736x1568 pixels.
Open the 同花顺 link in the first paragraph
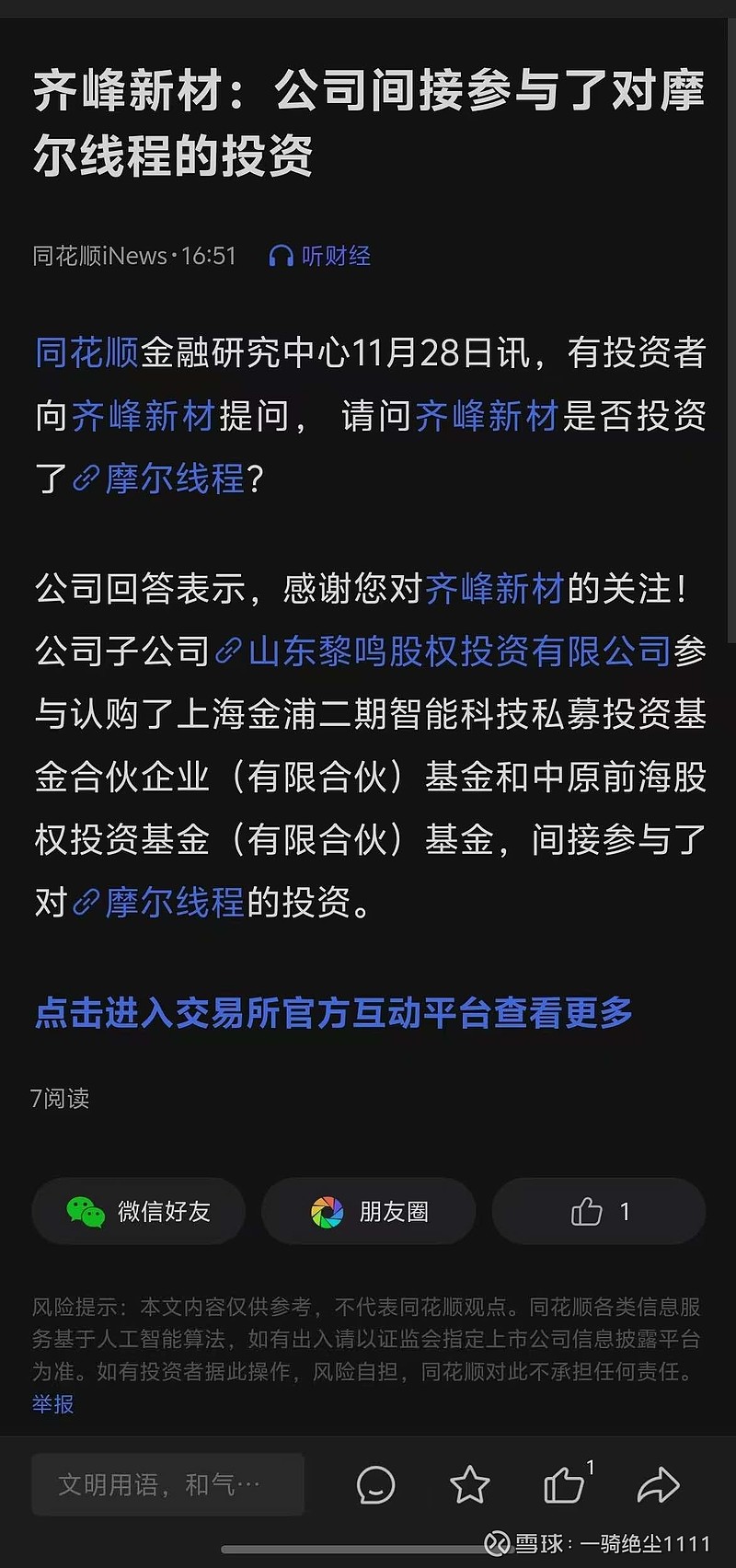(x=86, y=353)
